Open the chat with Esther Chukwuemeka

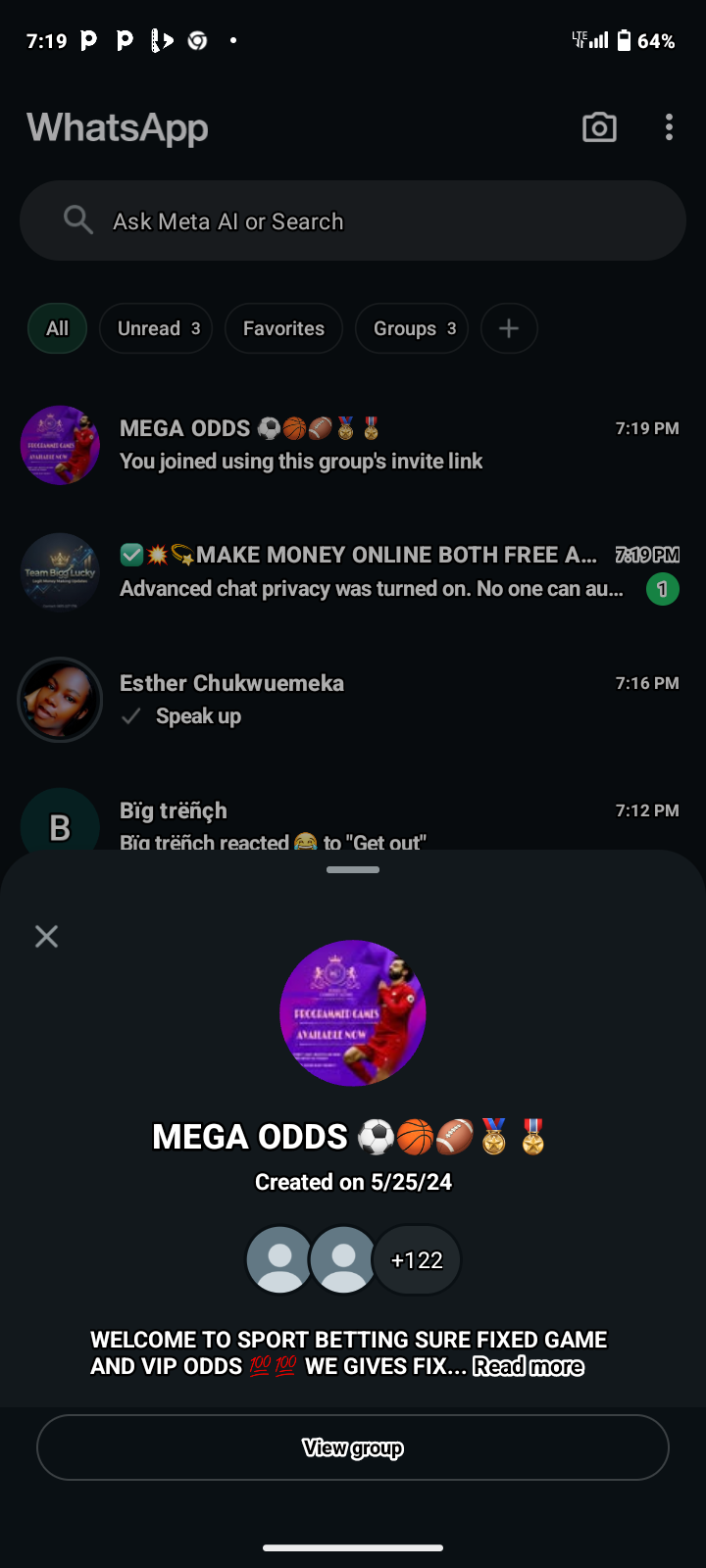[x=353, y=700]
